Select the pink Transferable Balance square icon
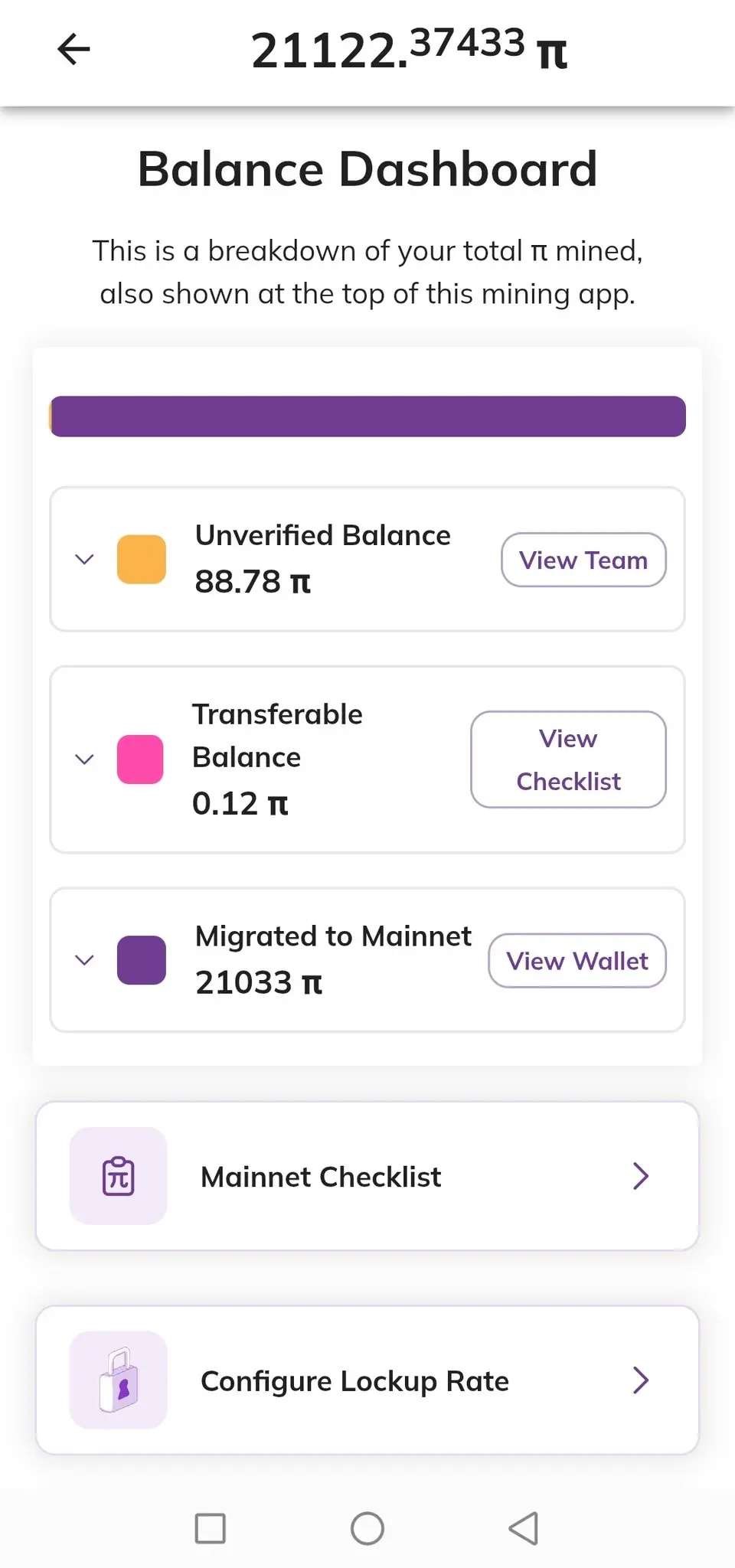 [x=139, y=759]
